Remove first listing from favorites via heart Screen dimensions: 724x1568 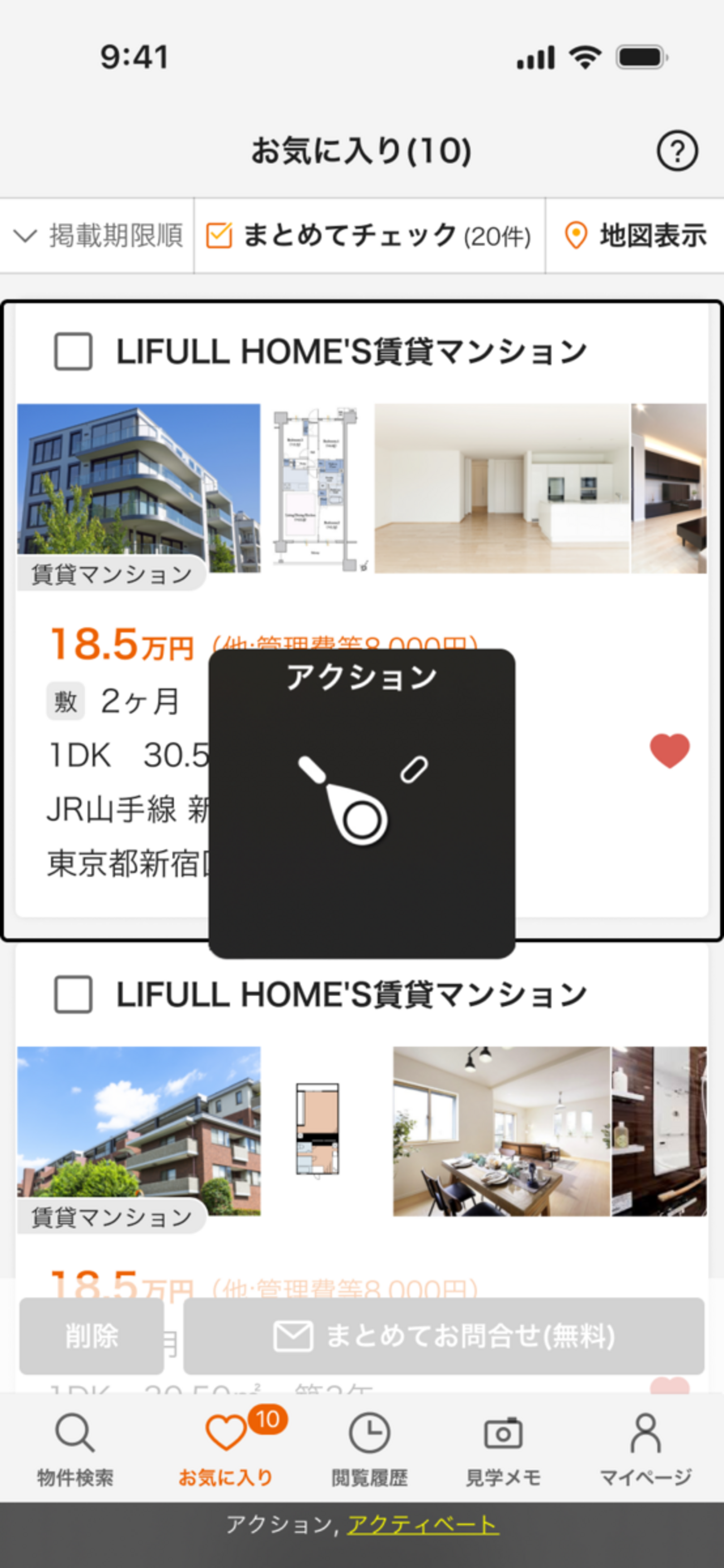click(x=669, y=750)
